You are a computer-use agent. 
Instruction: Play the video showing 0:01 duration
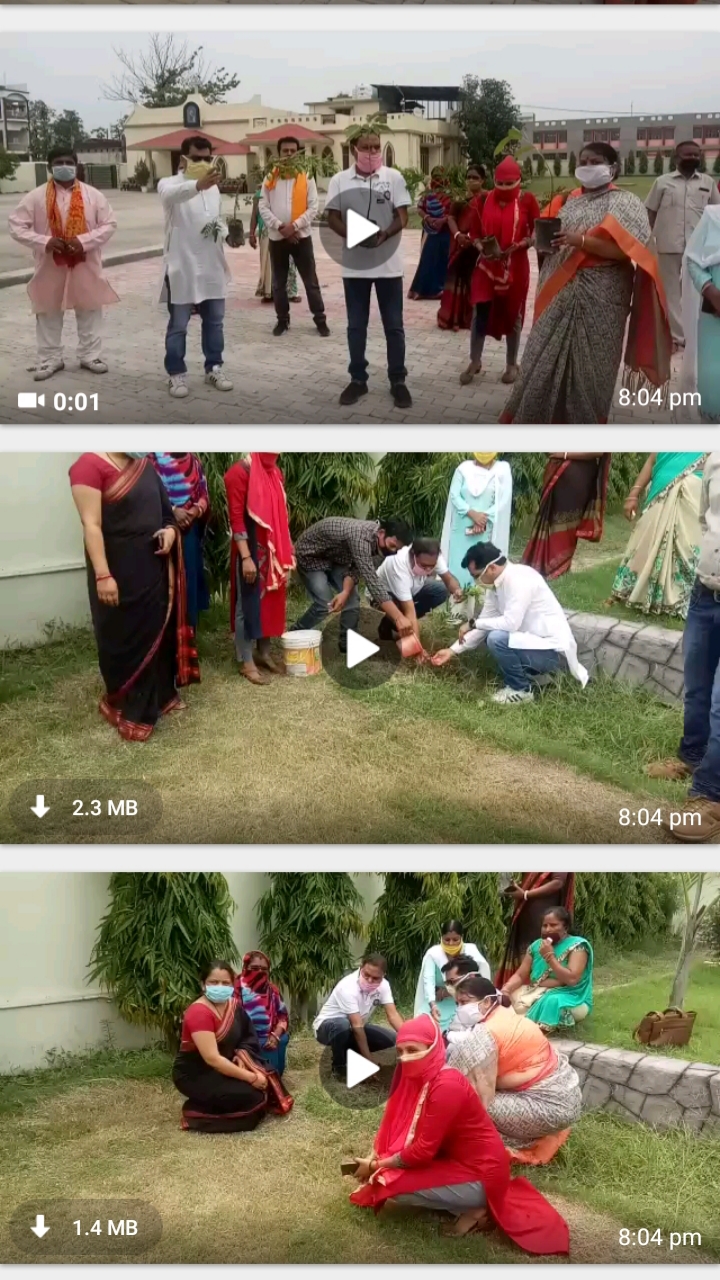(x=361, y=229)
